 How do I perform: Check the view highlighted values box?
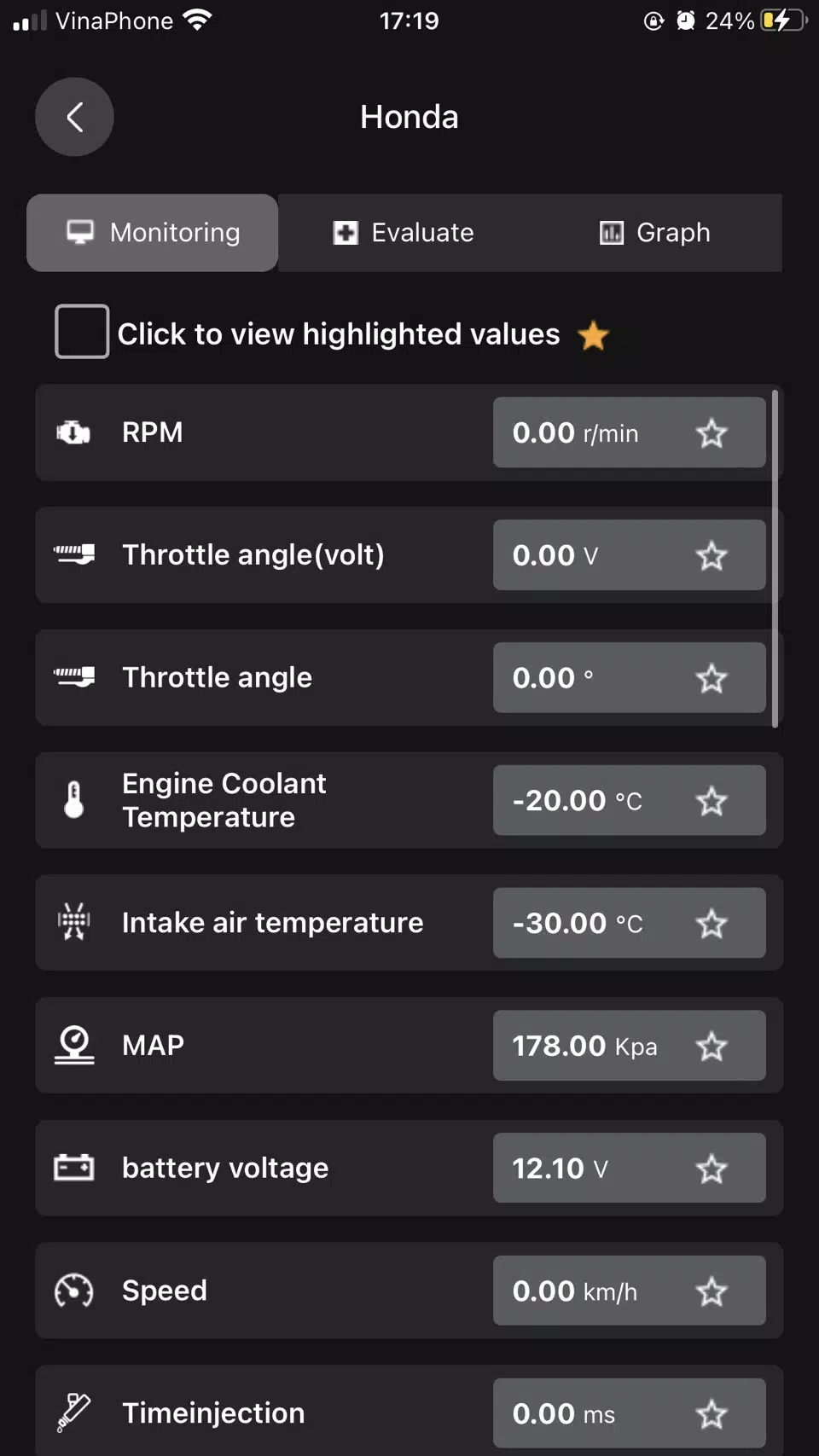click(x=82, y=332)
